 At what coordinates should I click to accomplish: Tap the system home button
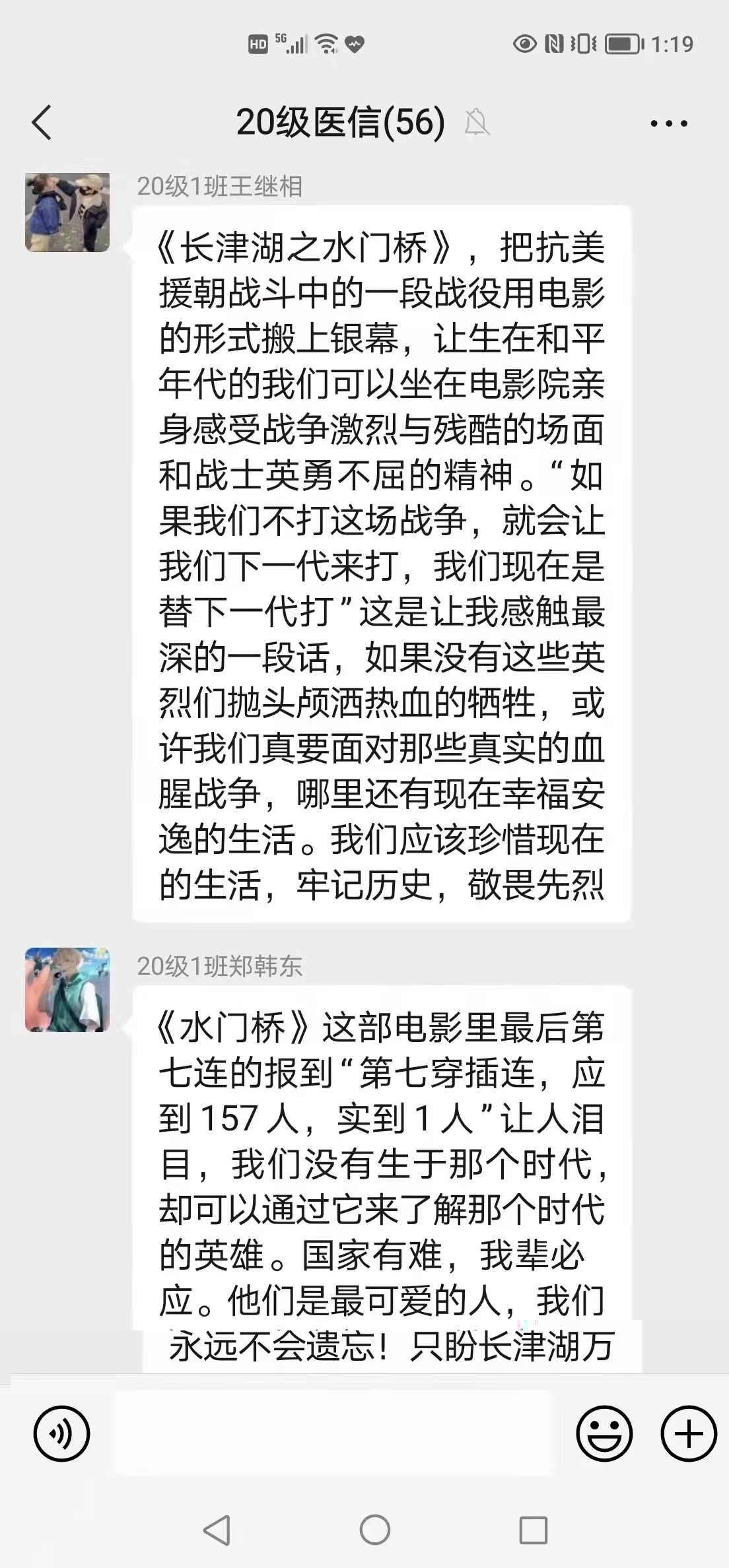[374, 1529]
